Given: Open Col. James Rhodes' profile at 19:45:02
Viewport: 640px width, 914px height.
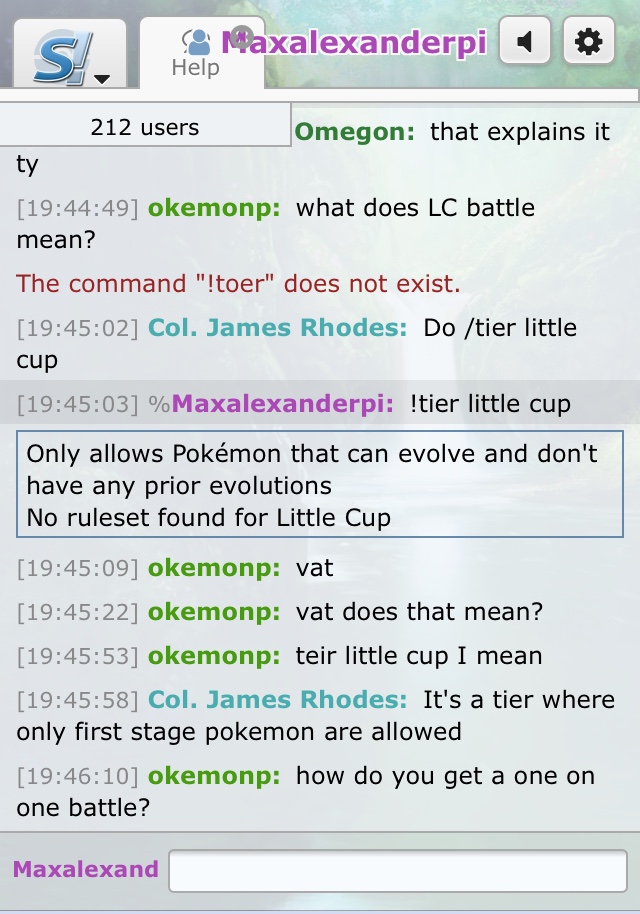Looking at the screenshot, I should tap(277, 328).
